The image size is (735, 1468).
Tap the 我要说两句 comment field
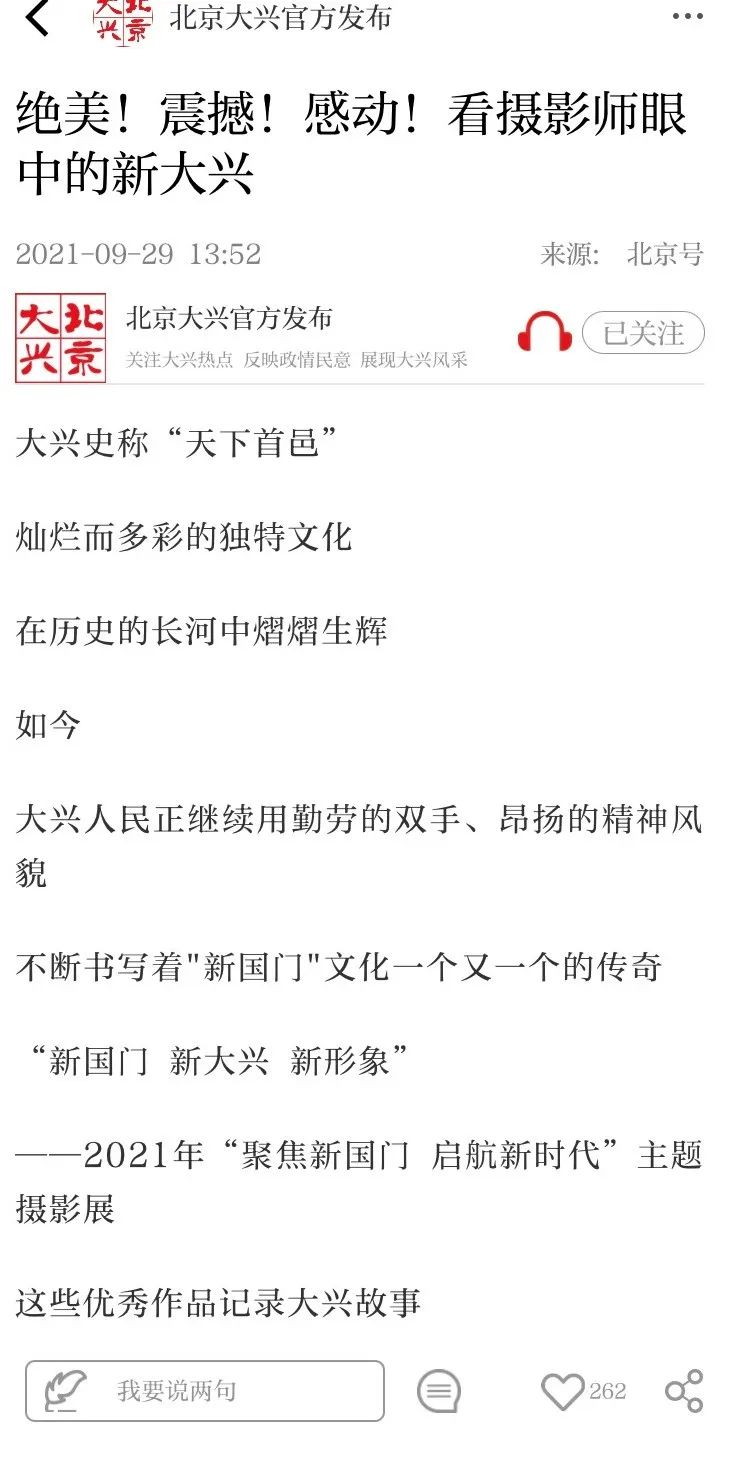pos(205,1390)
